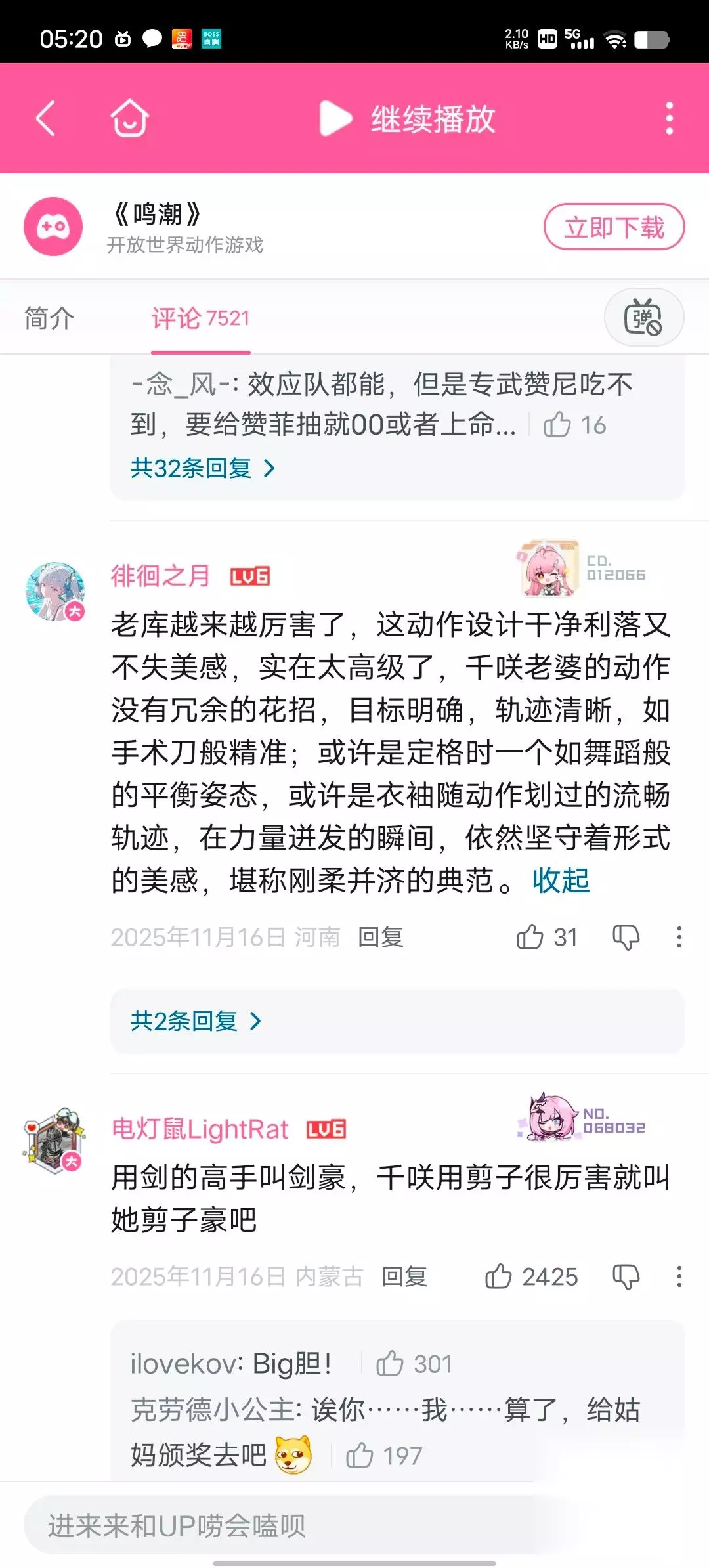
Task: Go back using the top-left arrow
Action: pyautogui.click(x=45, y=118)
